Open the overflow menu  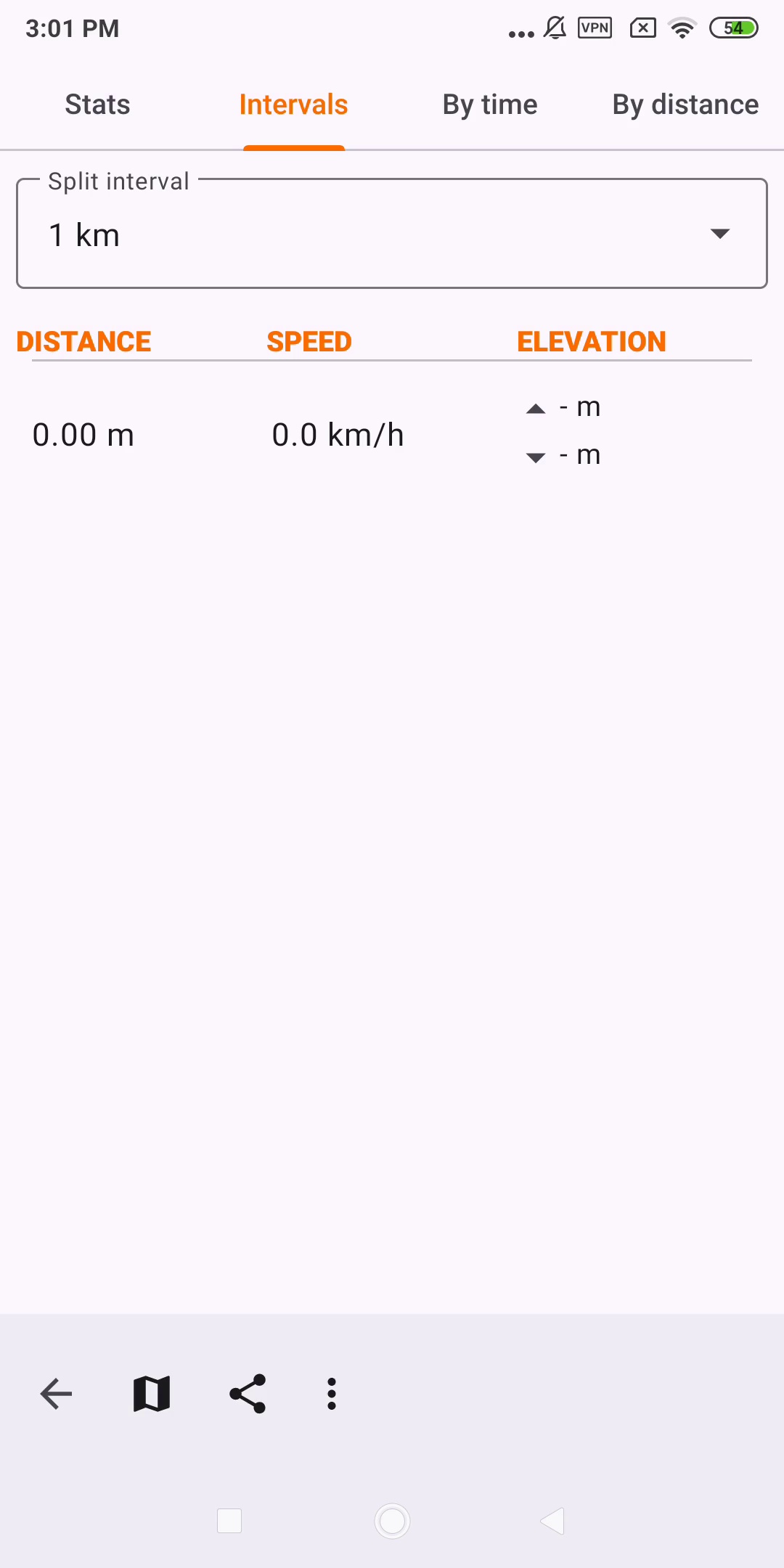pyautogui.click(x=332, y=1394)
